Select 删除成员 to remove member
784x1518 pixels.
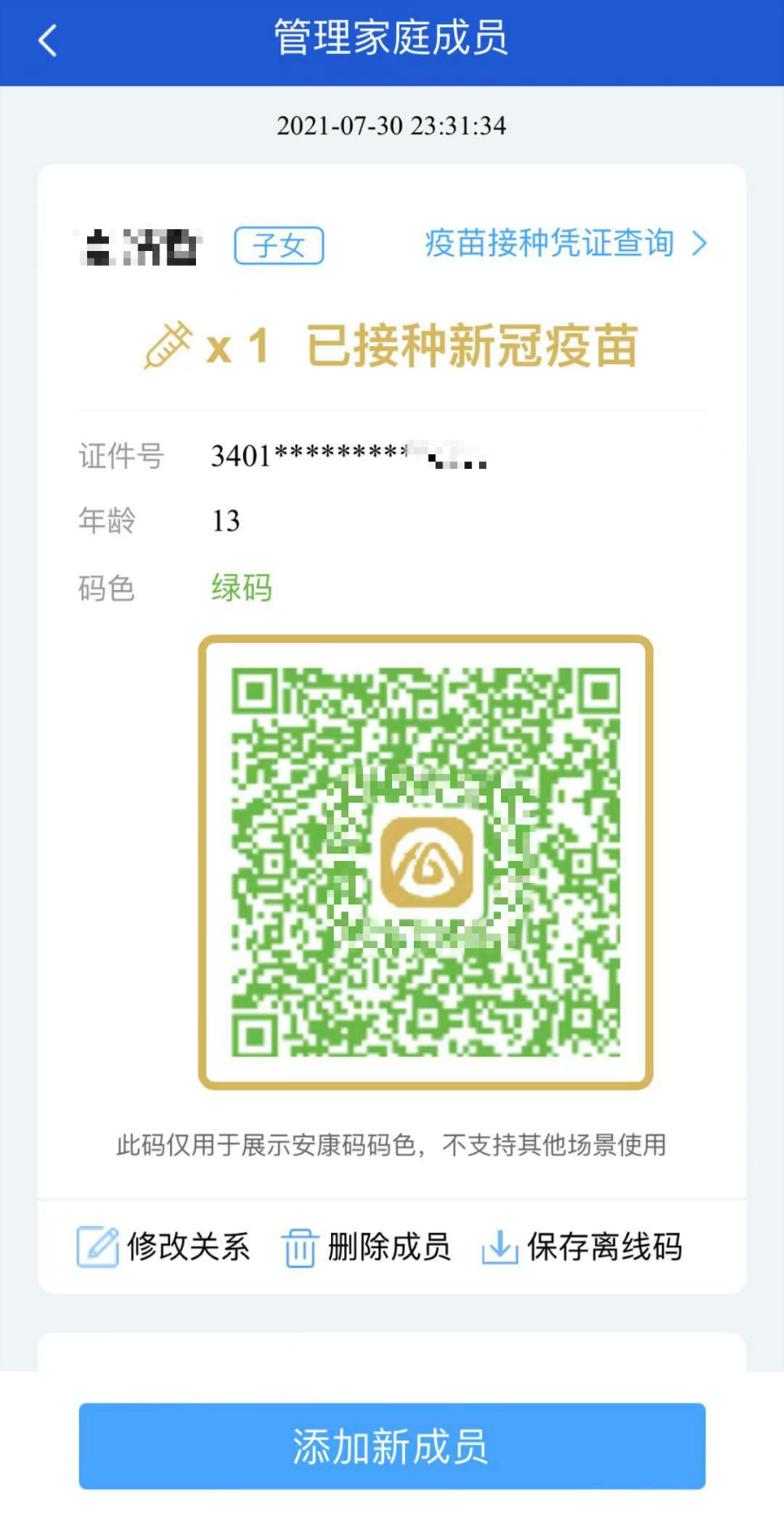pyautogui.click(x=366, y=1246)
